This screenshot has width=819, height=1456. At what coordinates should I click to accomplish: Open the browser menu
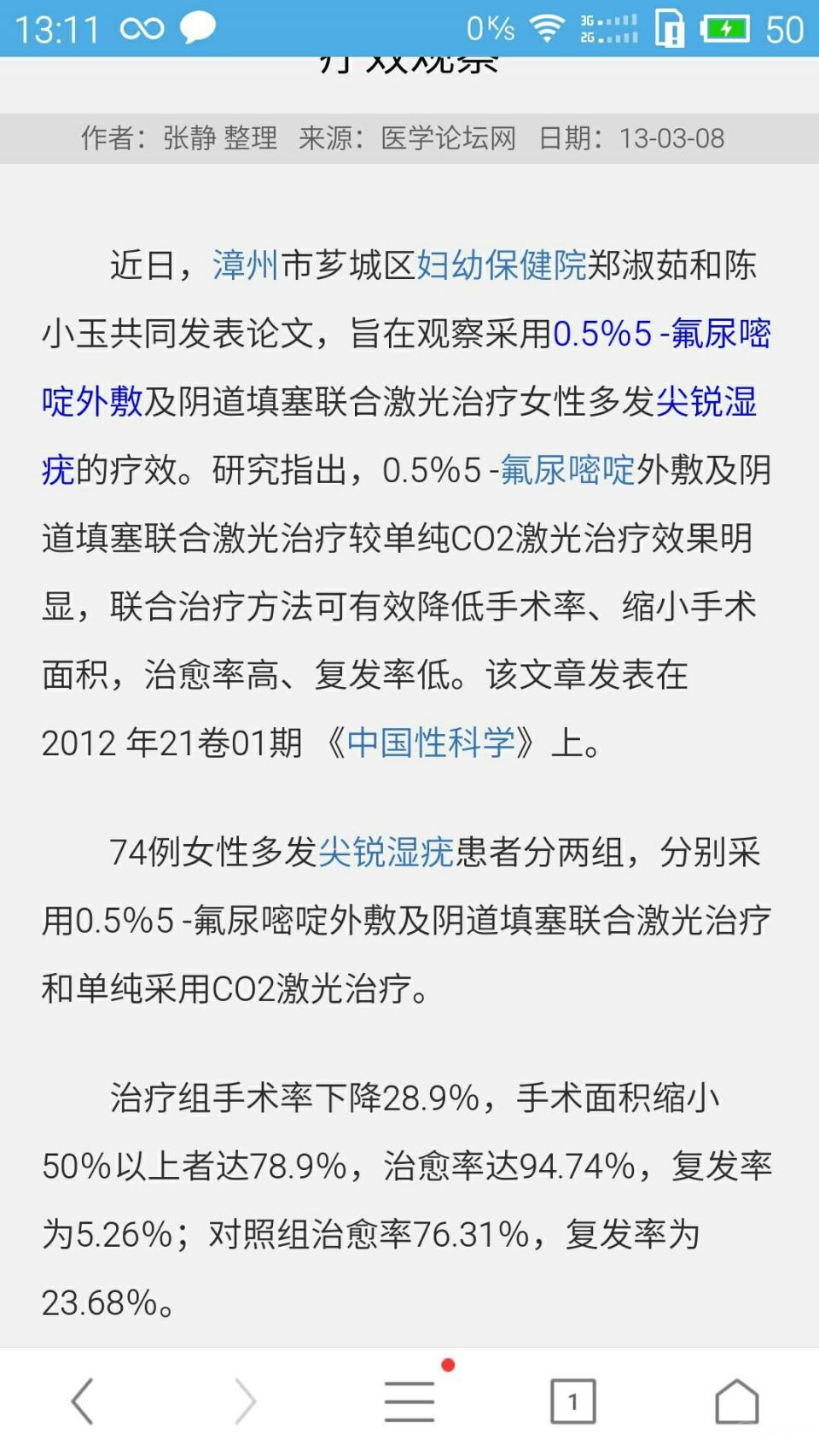tap(409, 1401)
